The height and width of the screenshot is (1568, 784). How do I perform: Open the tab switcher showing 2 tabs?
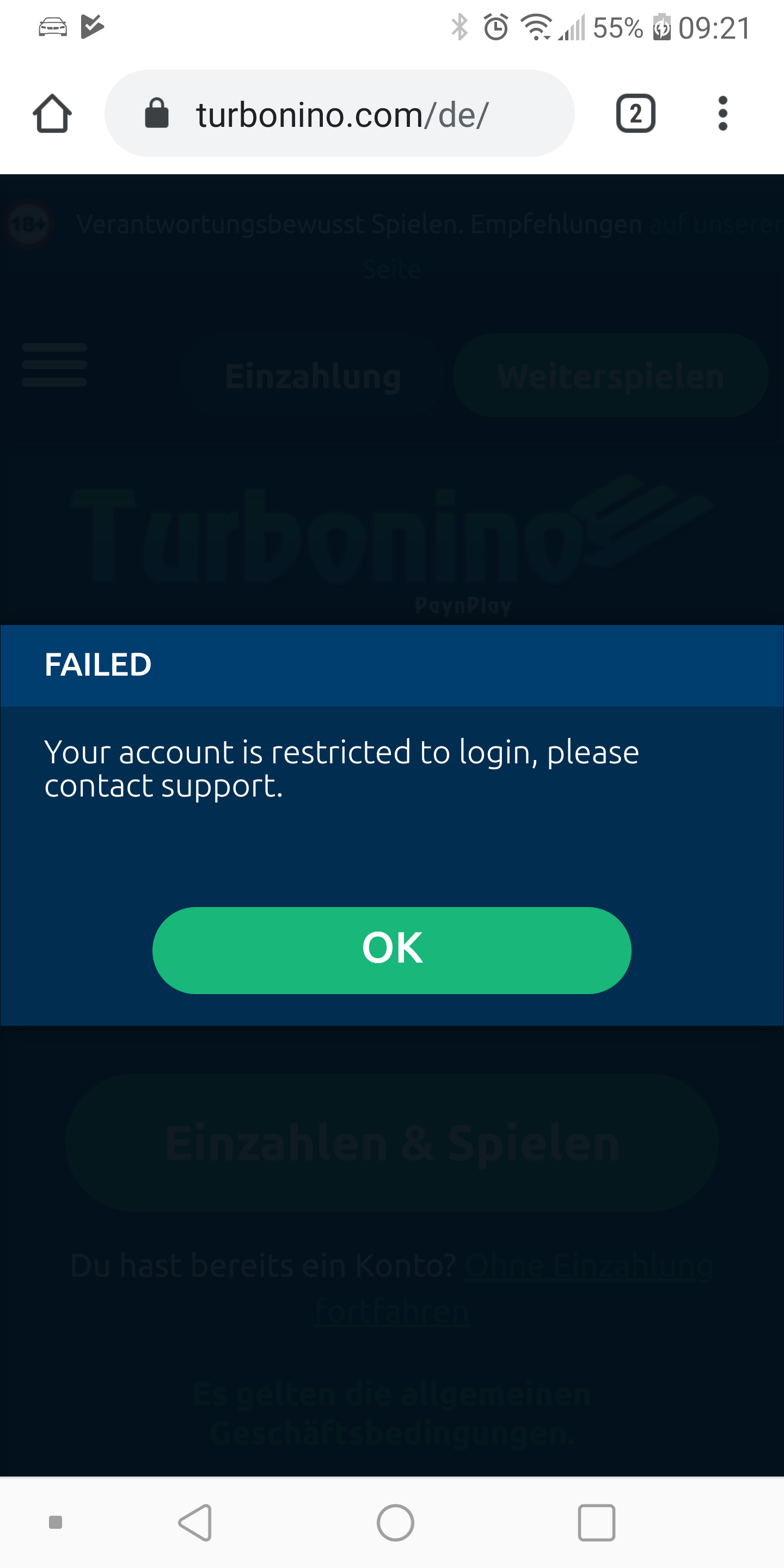tap(635, 114)
